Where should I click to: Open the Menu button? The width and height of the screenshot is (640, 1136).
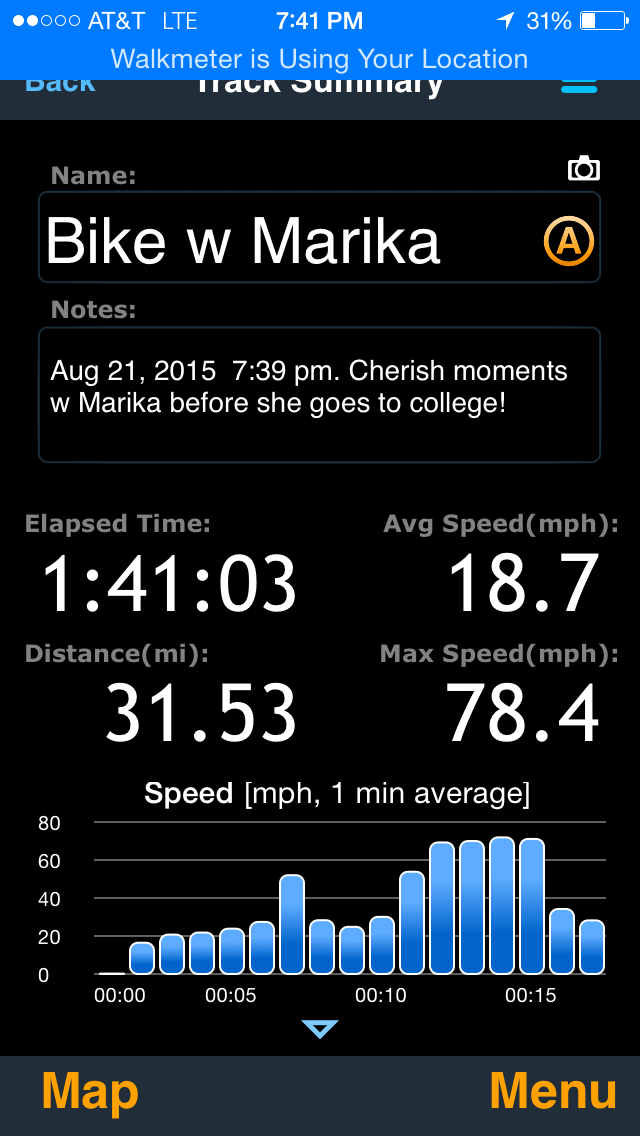coord(552,1092)
